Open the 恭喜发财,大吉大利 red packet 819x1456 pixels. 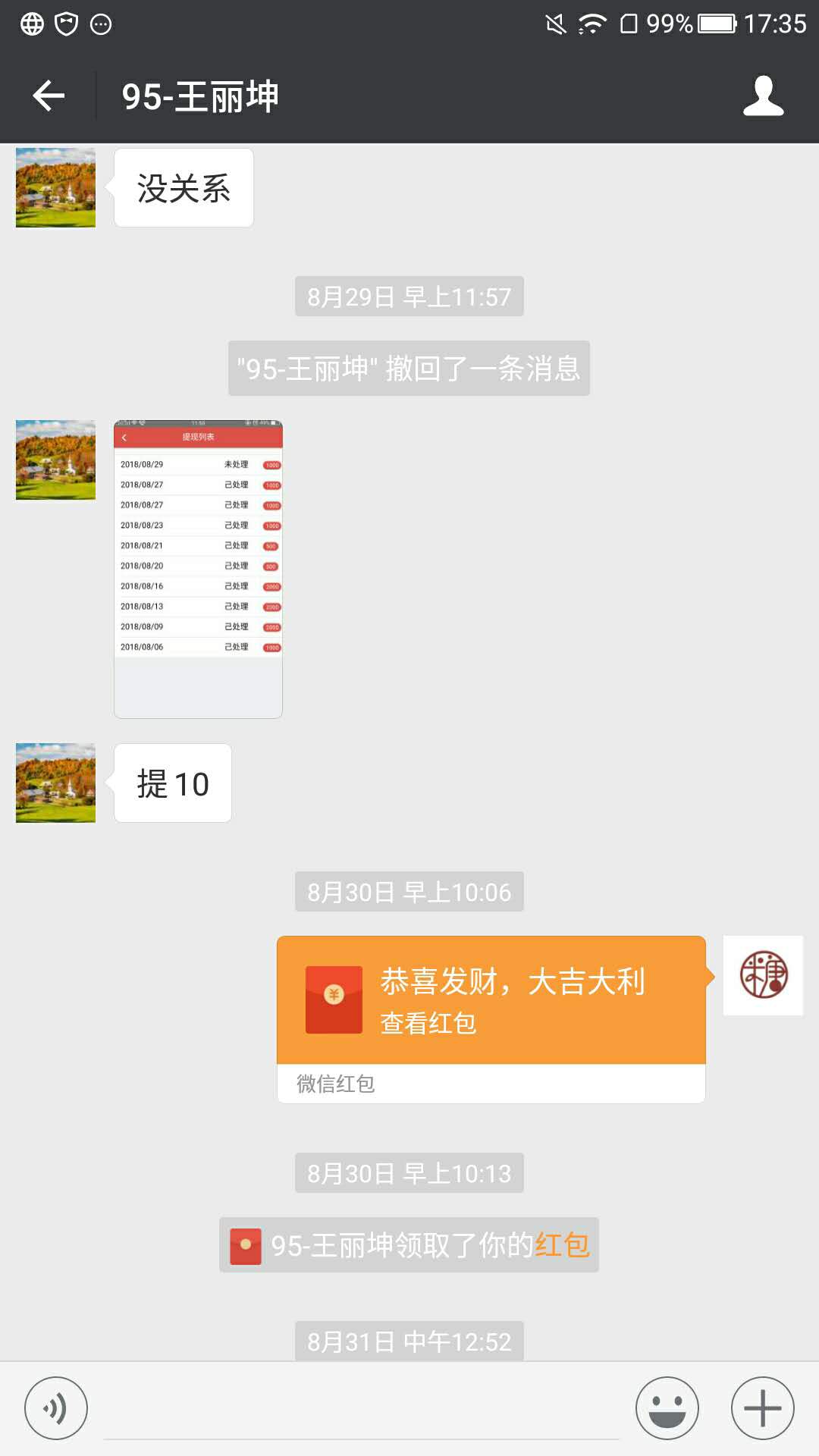click(491, 1019)
